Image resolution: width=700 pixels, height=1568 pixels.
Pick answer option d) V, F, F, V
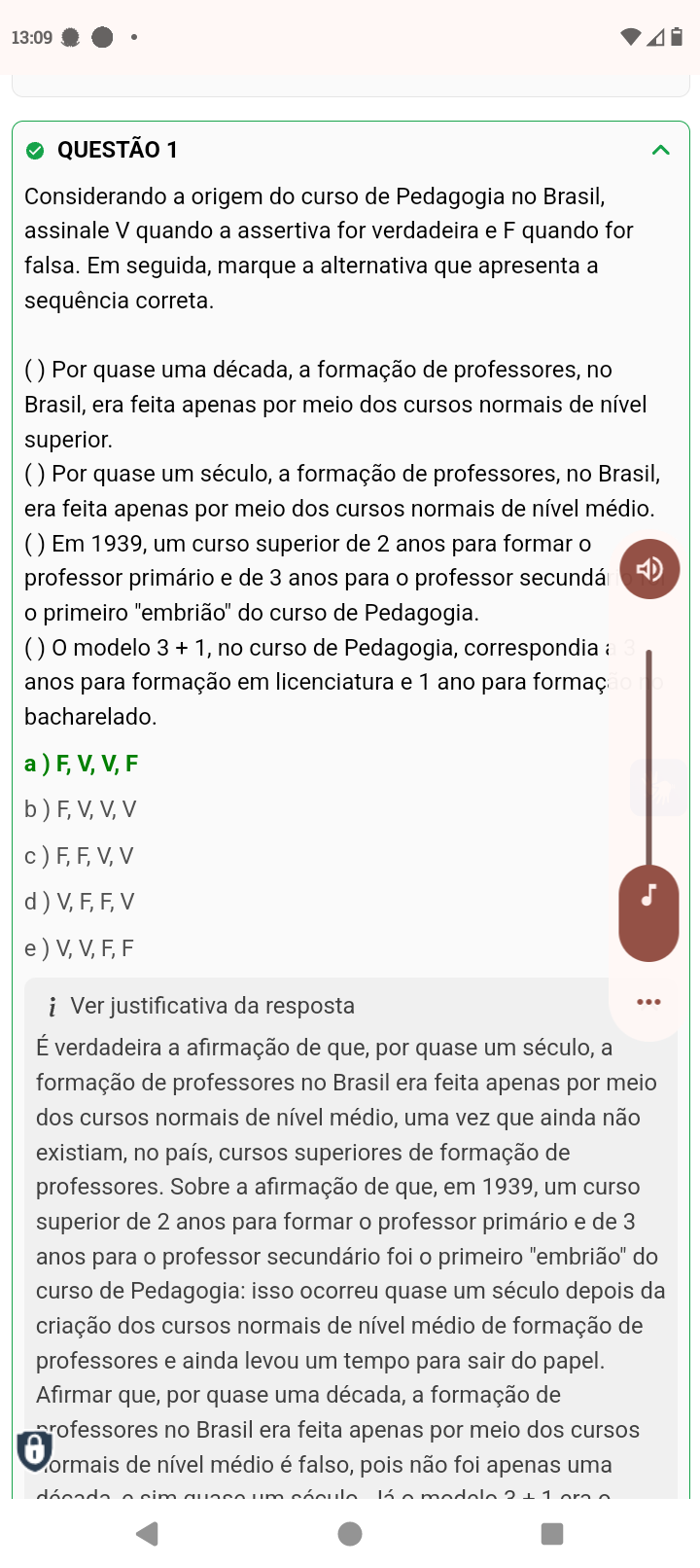[x=80, y=902]
